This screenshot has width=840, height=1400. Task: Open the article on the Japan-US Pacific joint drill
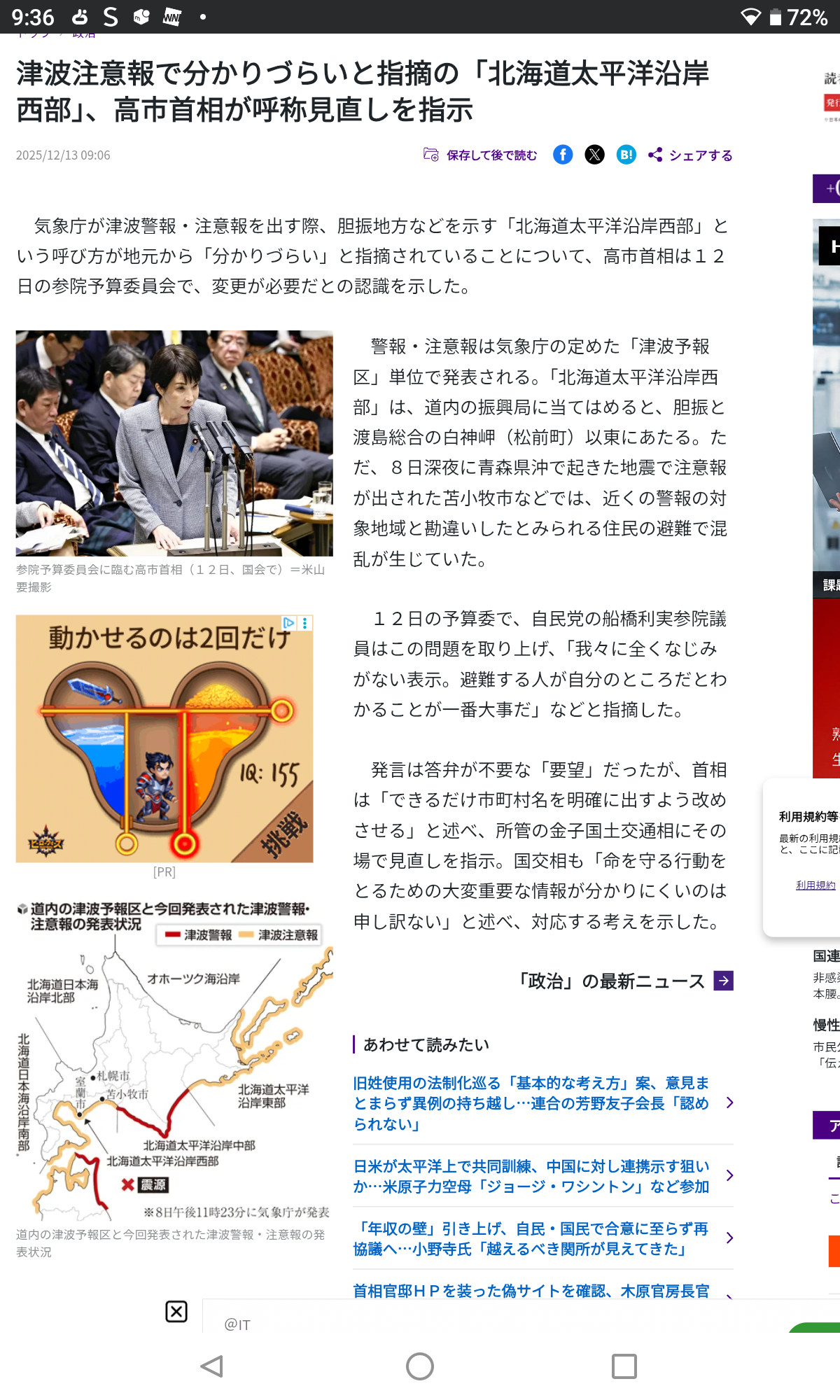tap(532, 1176)
